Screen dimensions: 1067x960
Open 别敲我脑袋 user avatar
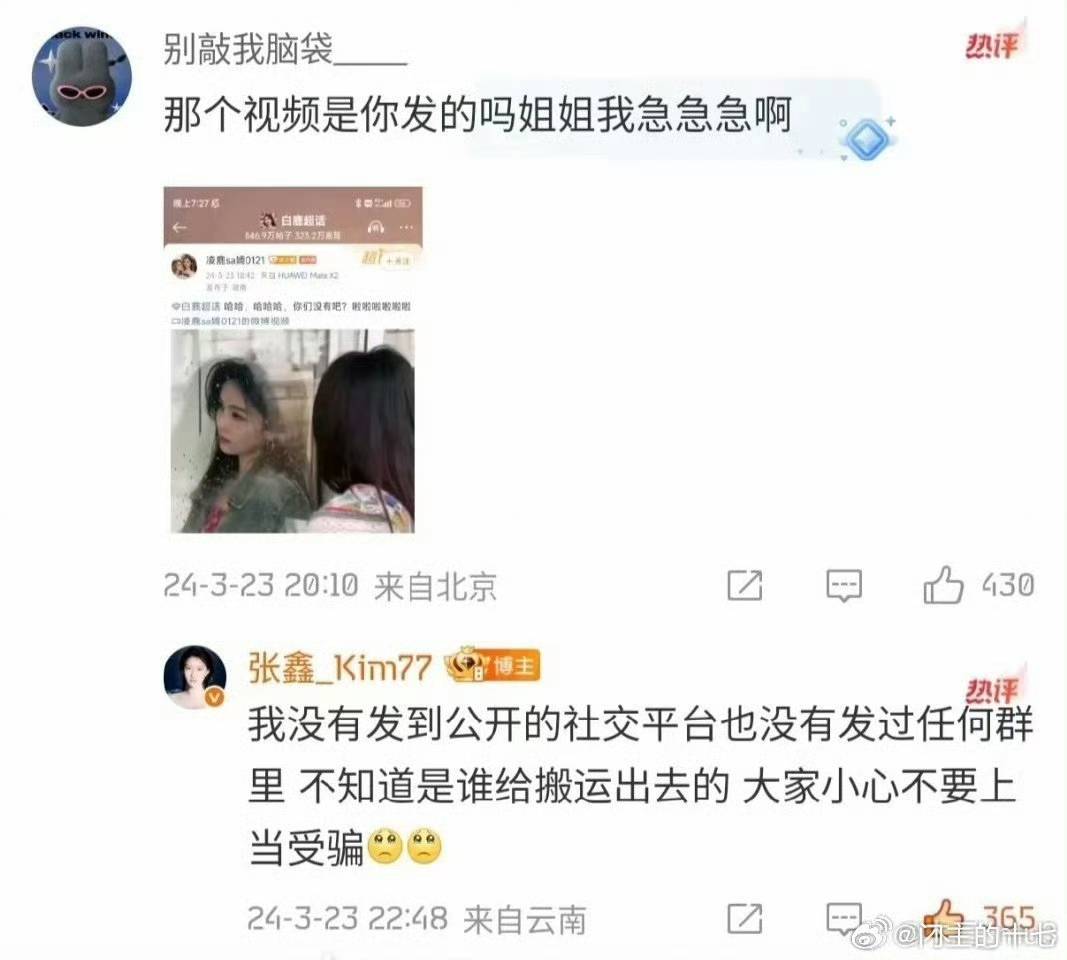click(83, 72)
